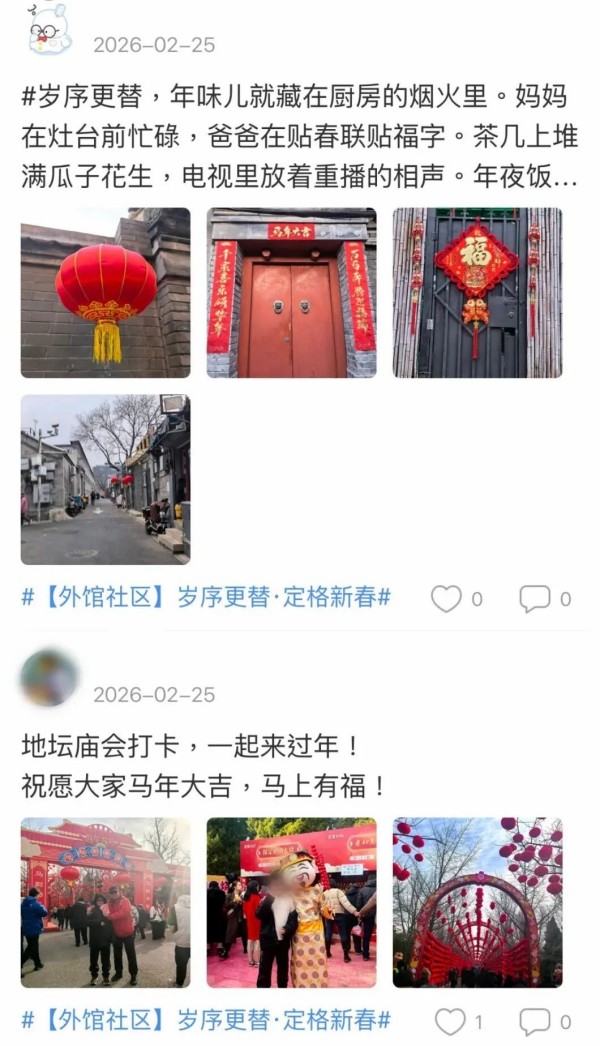Comment on the 地坛庙会打卡 post
Image resolution: width=600 pixels, height=1046 pixels.
[535, 1021]
